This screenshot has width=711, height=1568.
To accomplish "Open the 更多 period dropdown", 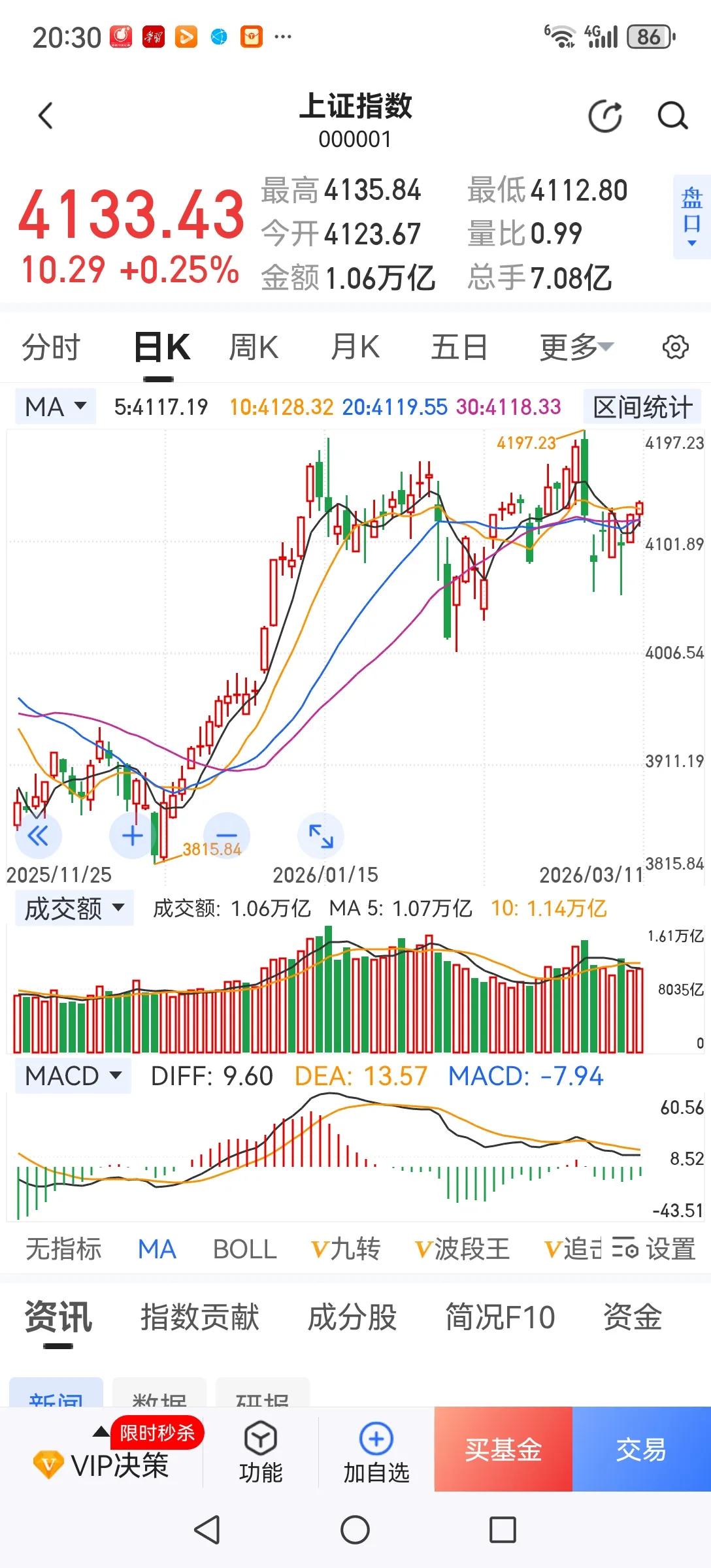I will (573, 347).
